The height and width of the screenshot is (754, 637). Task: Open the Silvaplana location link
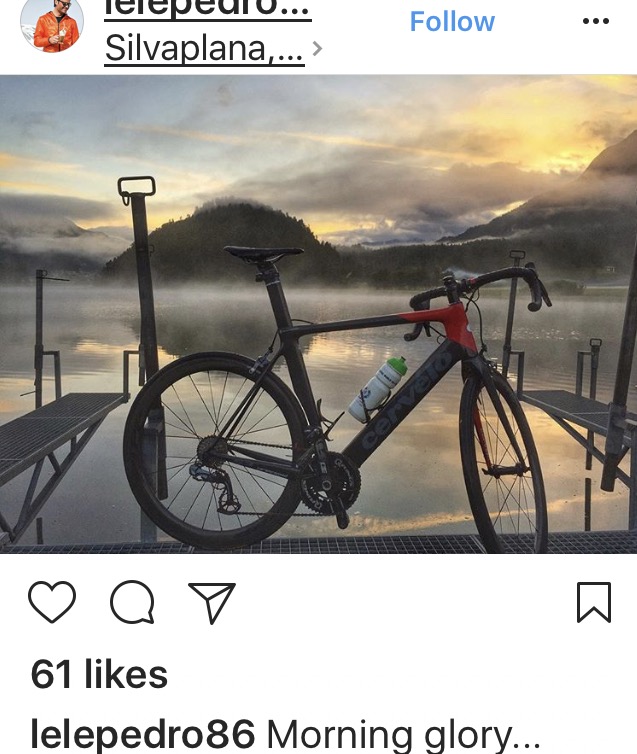205,49
